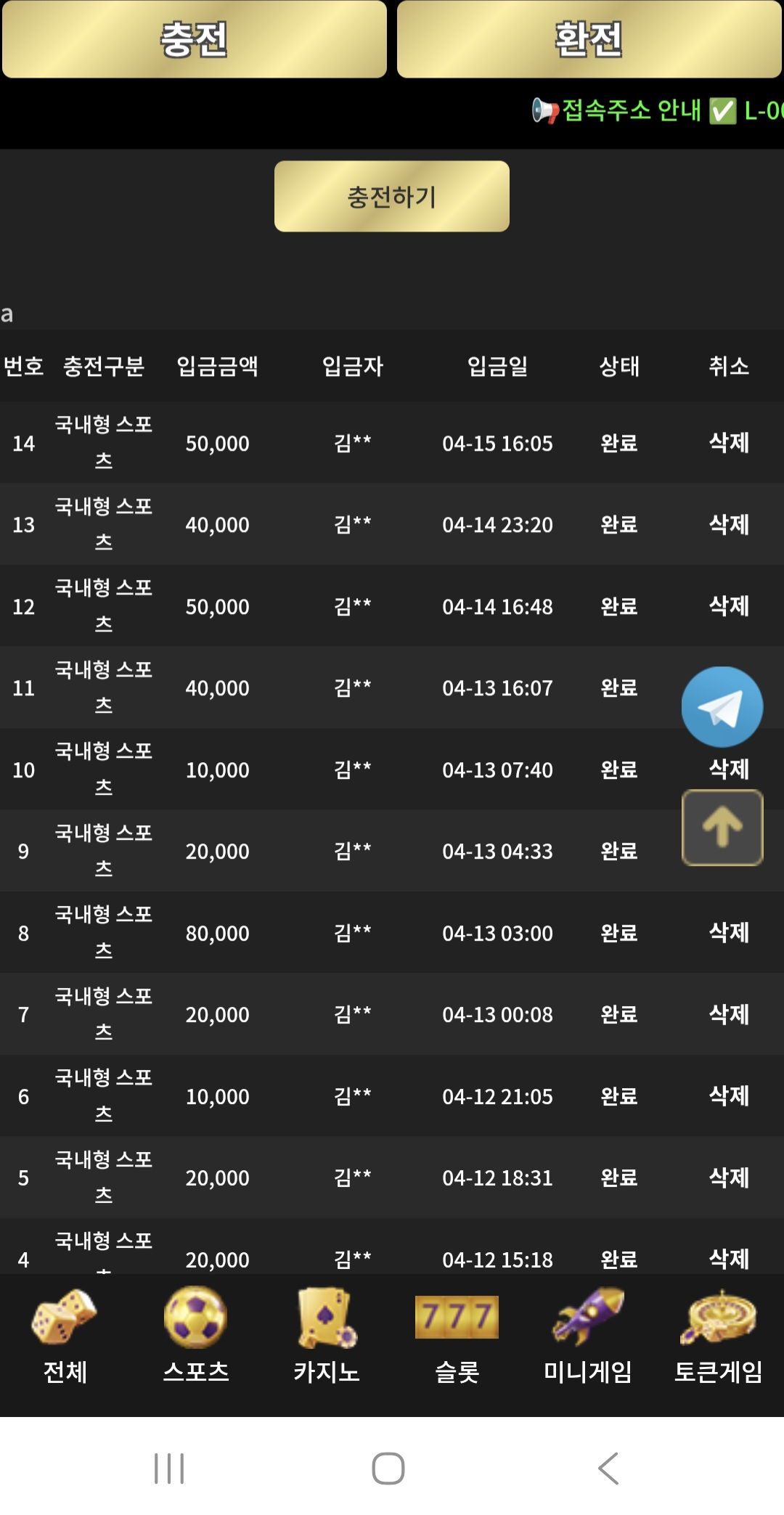
Task: Open the Telegram chat floating icon
Action: [722, 706]
